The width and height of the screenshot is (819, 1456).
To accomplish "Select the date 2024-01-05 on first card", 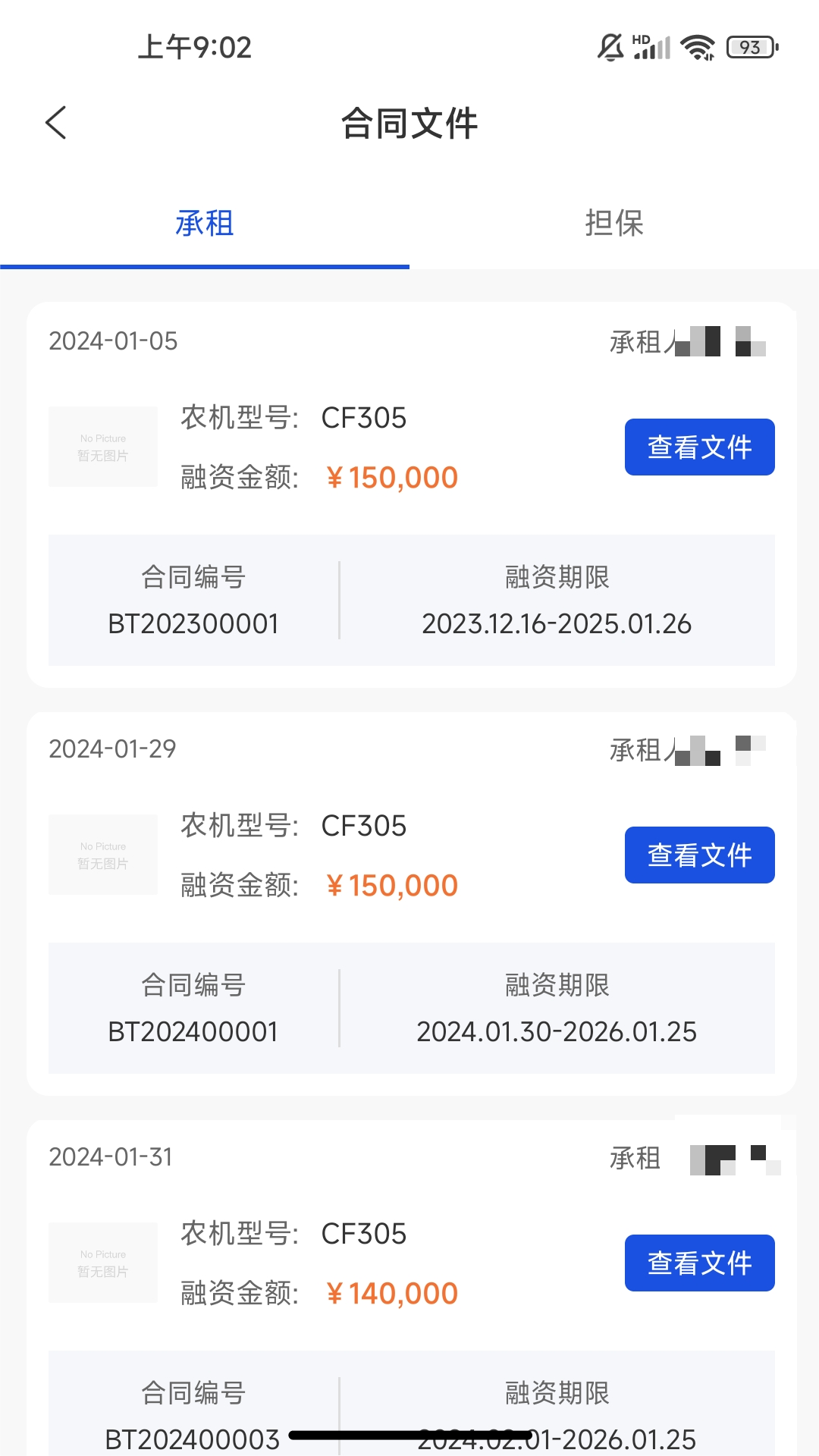I will pos(112,341).
